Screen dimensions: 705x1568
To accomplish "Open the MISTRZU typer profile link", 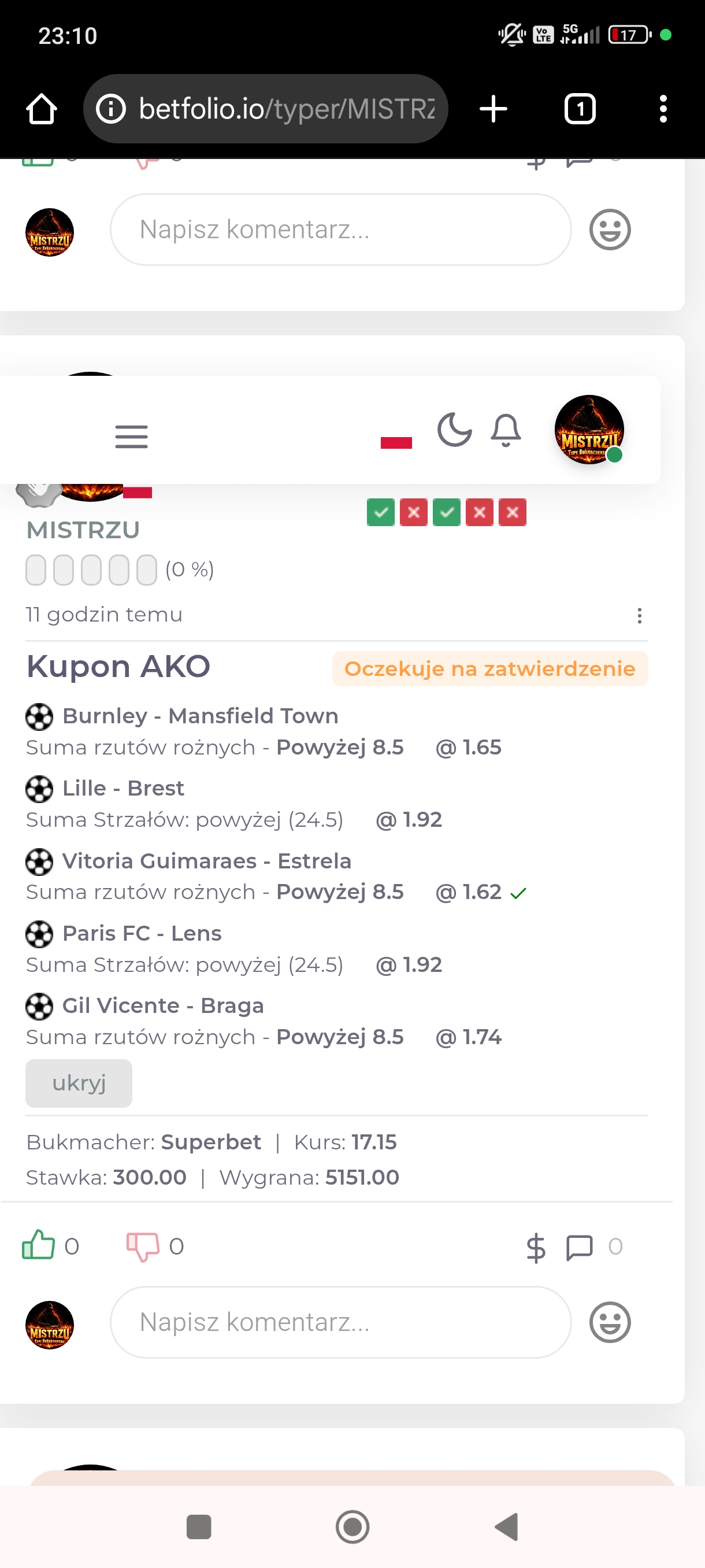I will (x=83, y=530).
